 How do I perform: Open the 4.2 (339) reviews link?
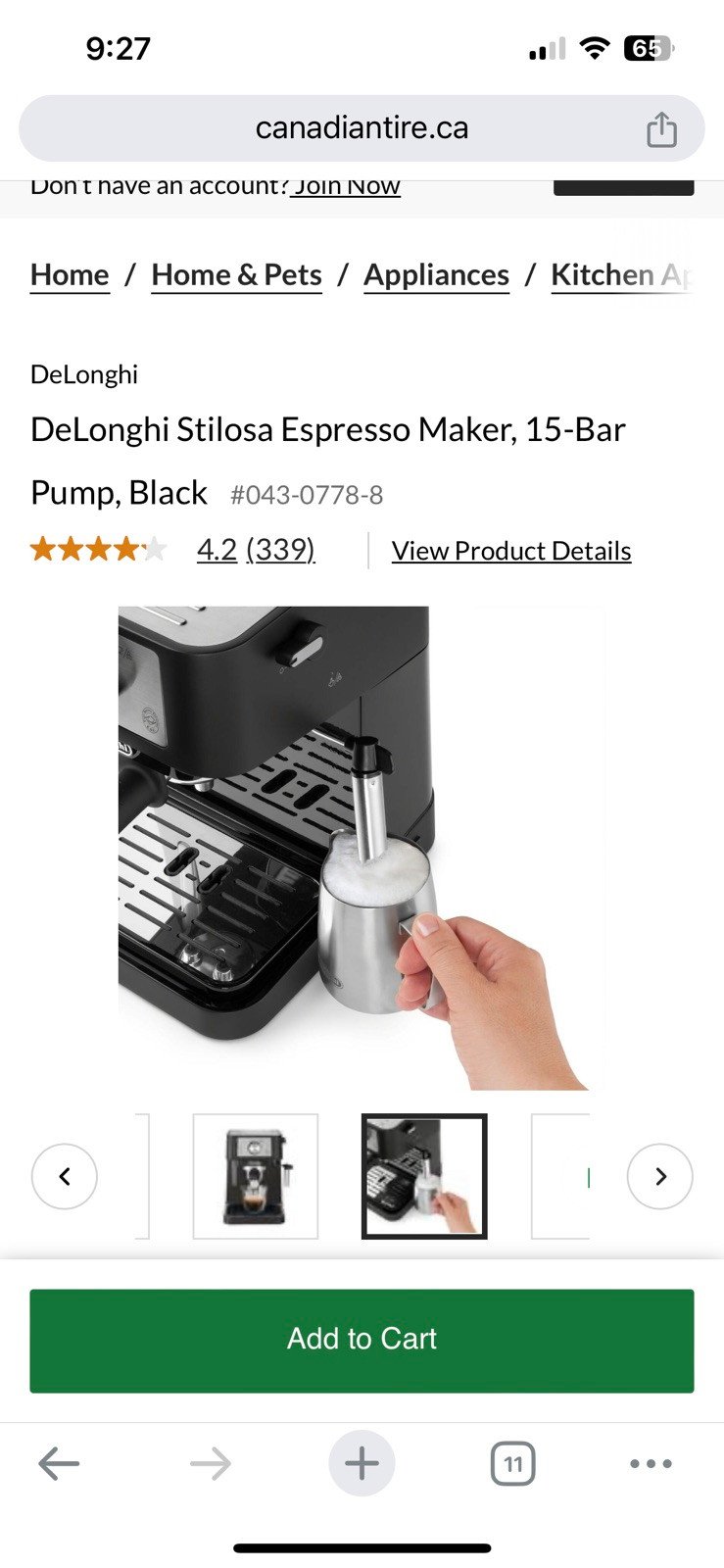click(256, 550)
